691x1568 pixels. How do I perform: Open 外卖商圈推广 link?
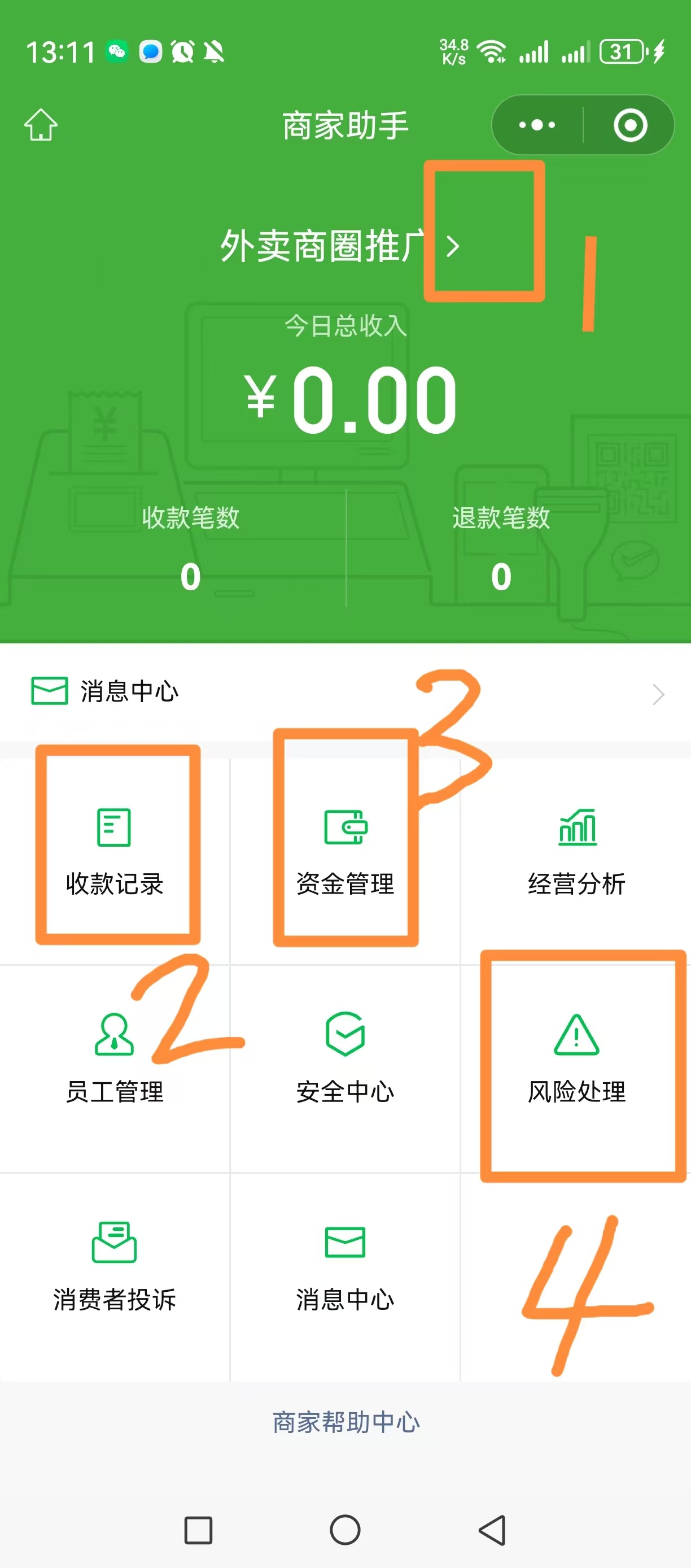pos(339,246)
